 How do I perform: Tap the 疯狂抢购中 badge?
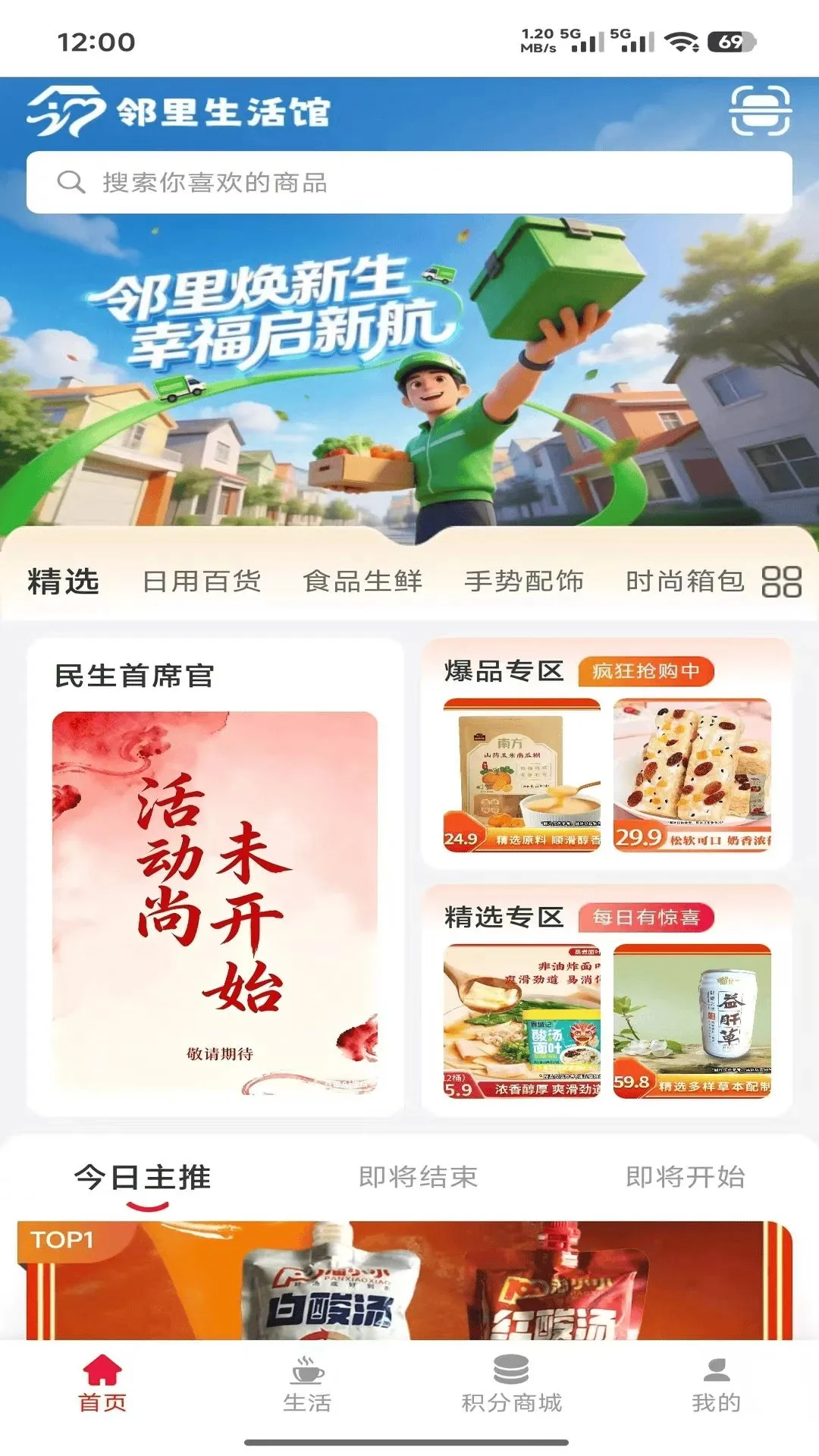(x=646, y=671)
